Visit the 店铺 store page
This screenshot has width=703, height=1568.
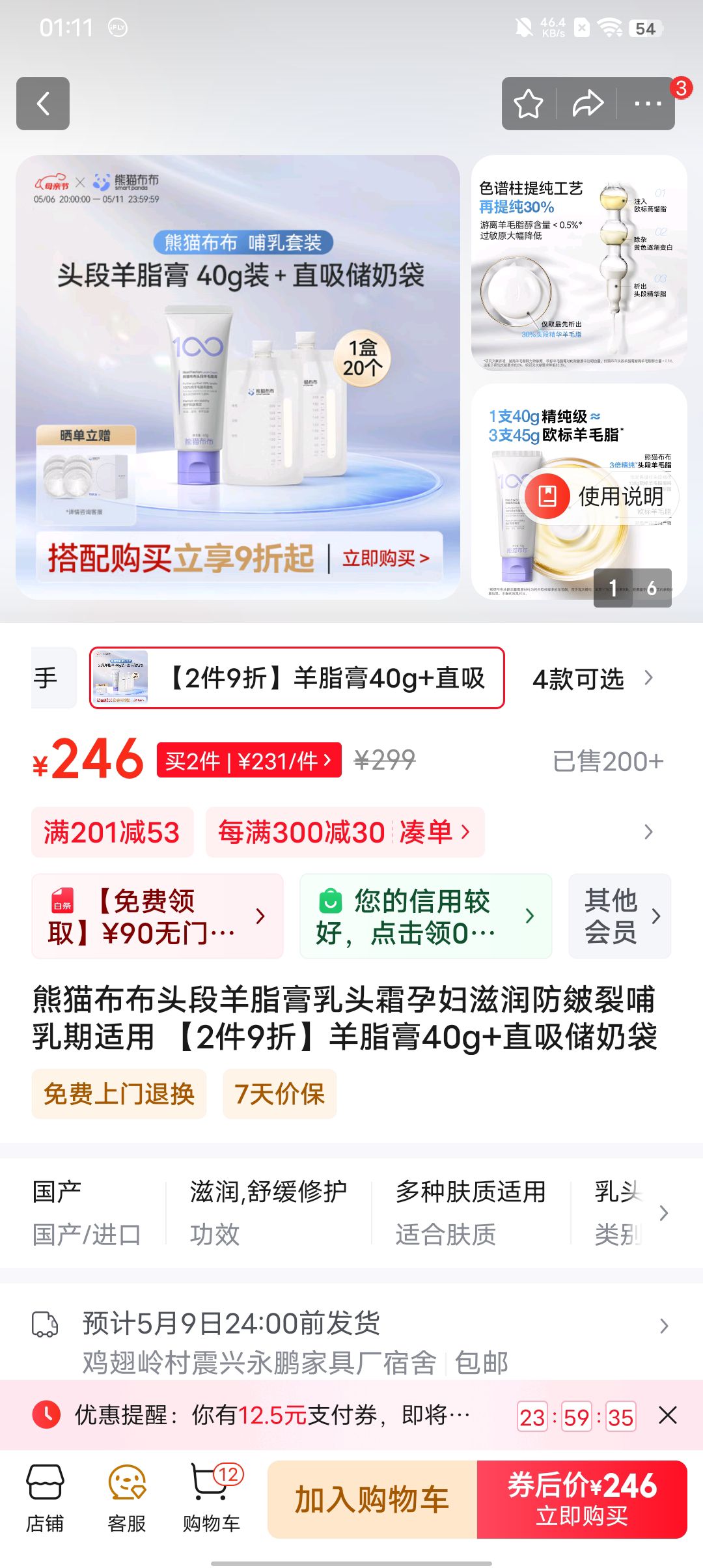pos(45,1499)
